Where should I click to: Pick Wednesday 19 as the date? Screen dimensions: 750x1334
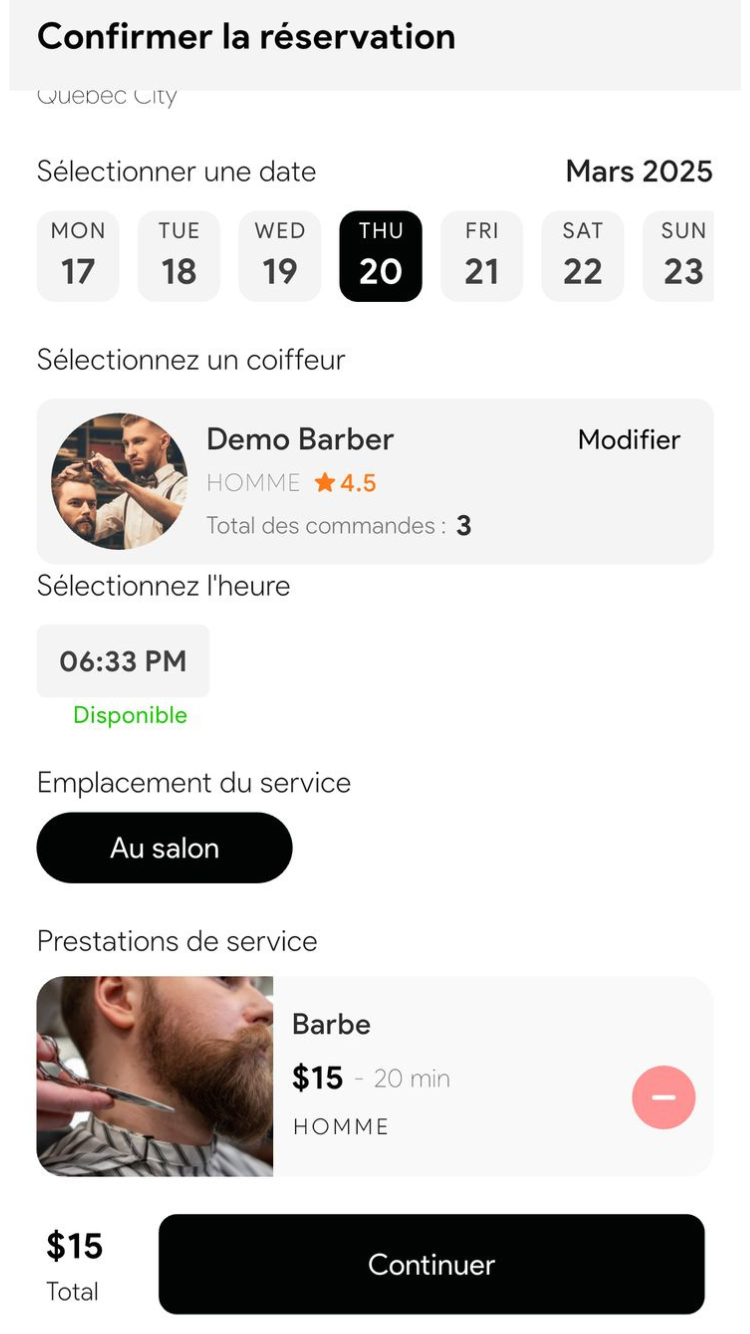280,256
